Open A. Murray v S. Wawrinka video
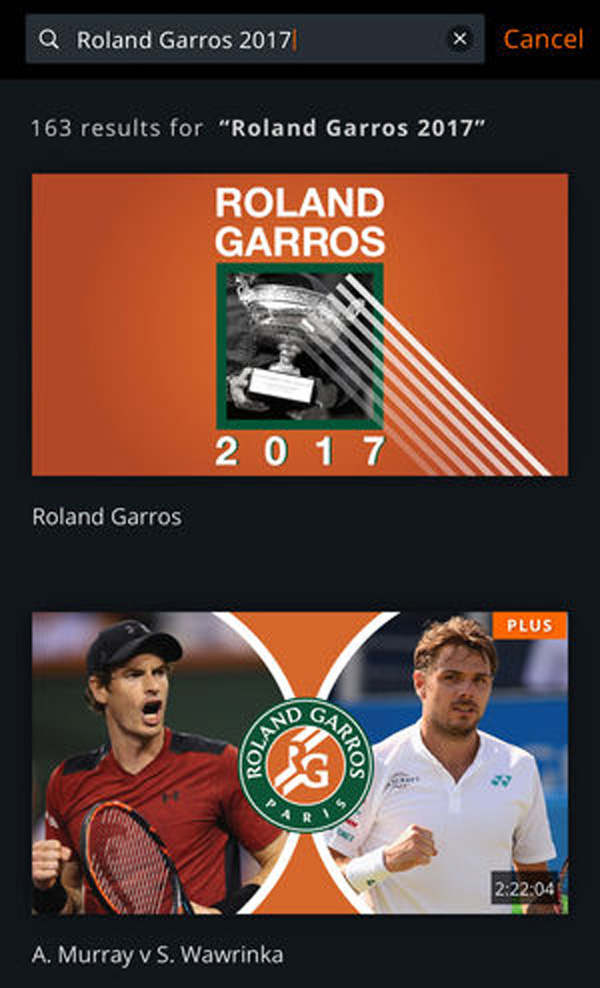 300,762
